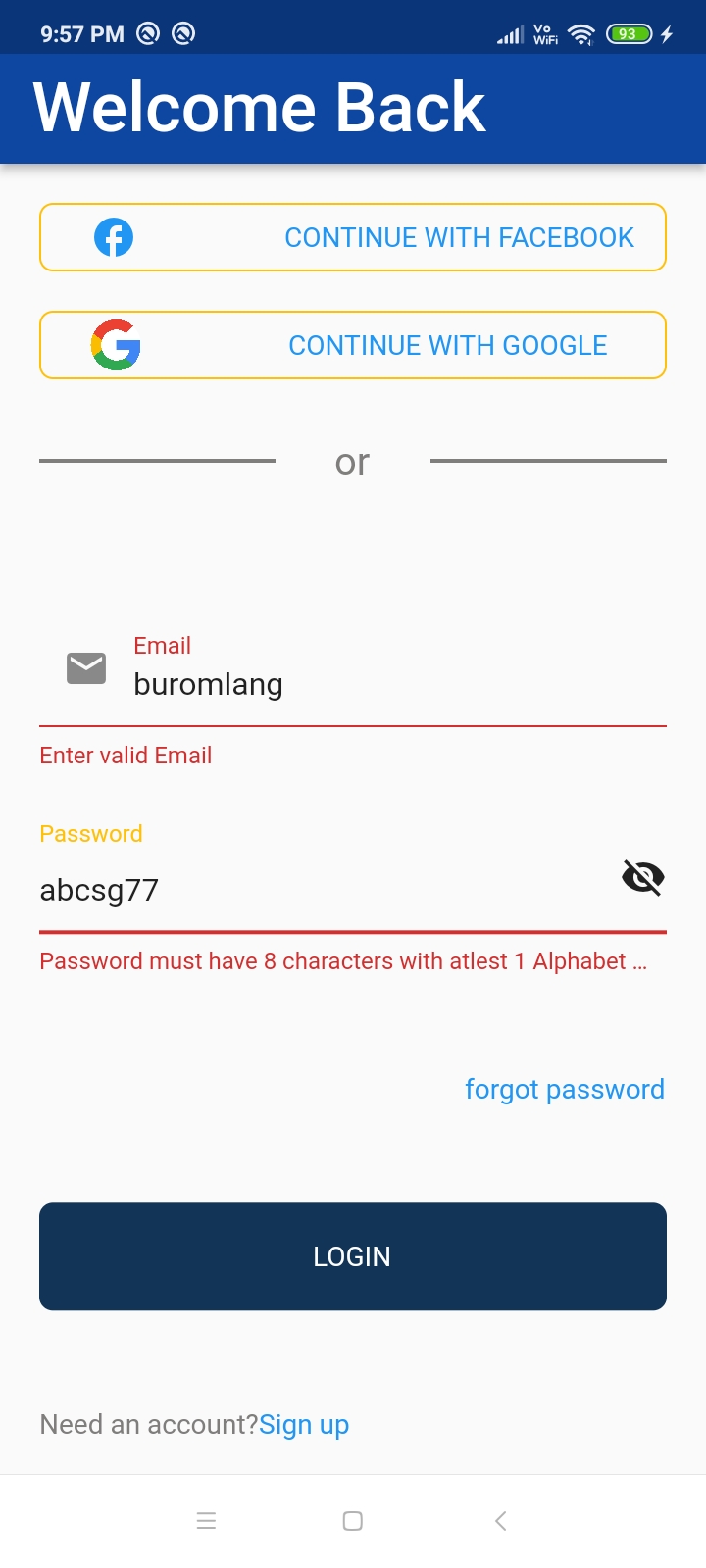The height and width of the screenshot is (1568, 706).
Task: Tap the recent apps navigation button
Action: [x=206, y=1520]
